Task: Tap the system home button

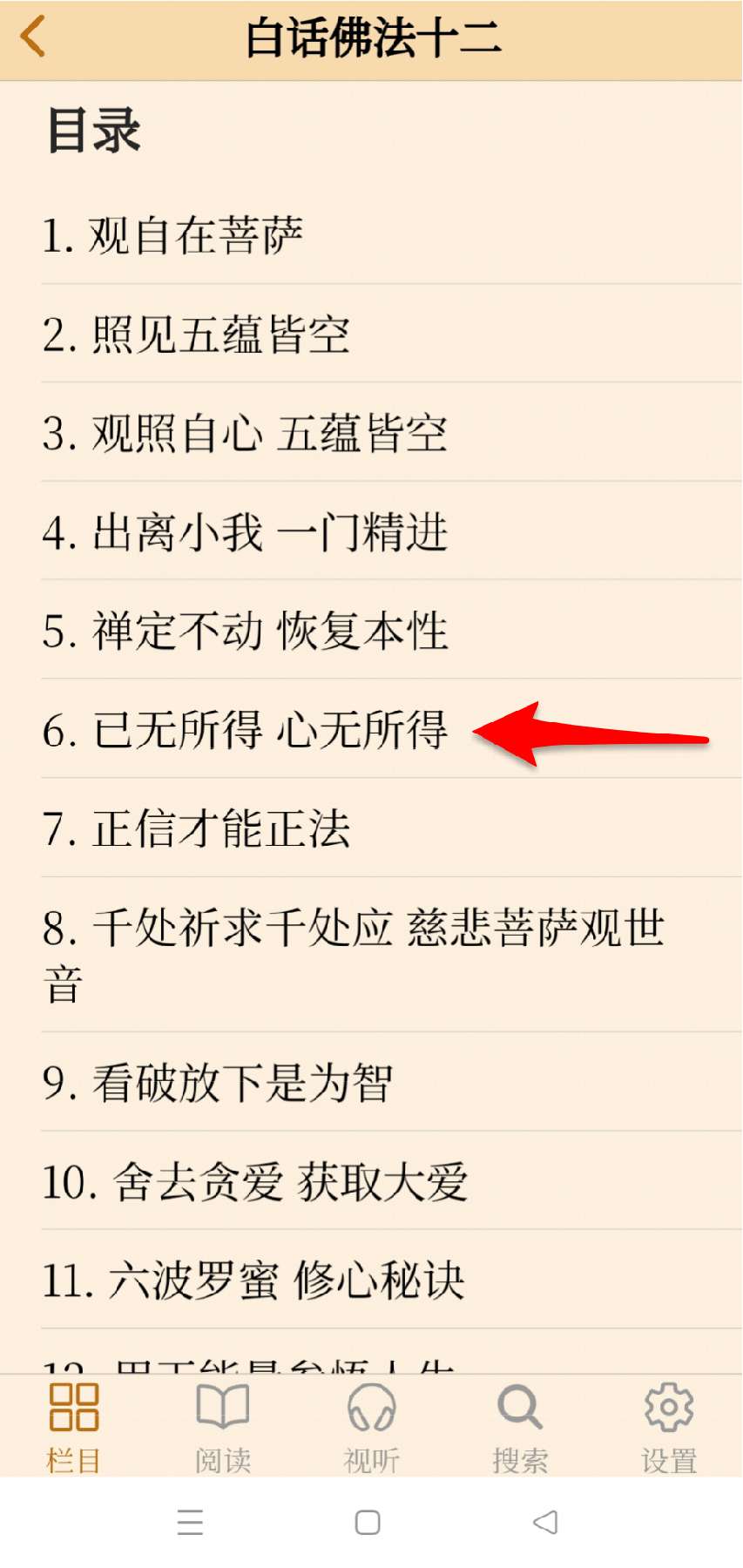Action: [368, 1523]
